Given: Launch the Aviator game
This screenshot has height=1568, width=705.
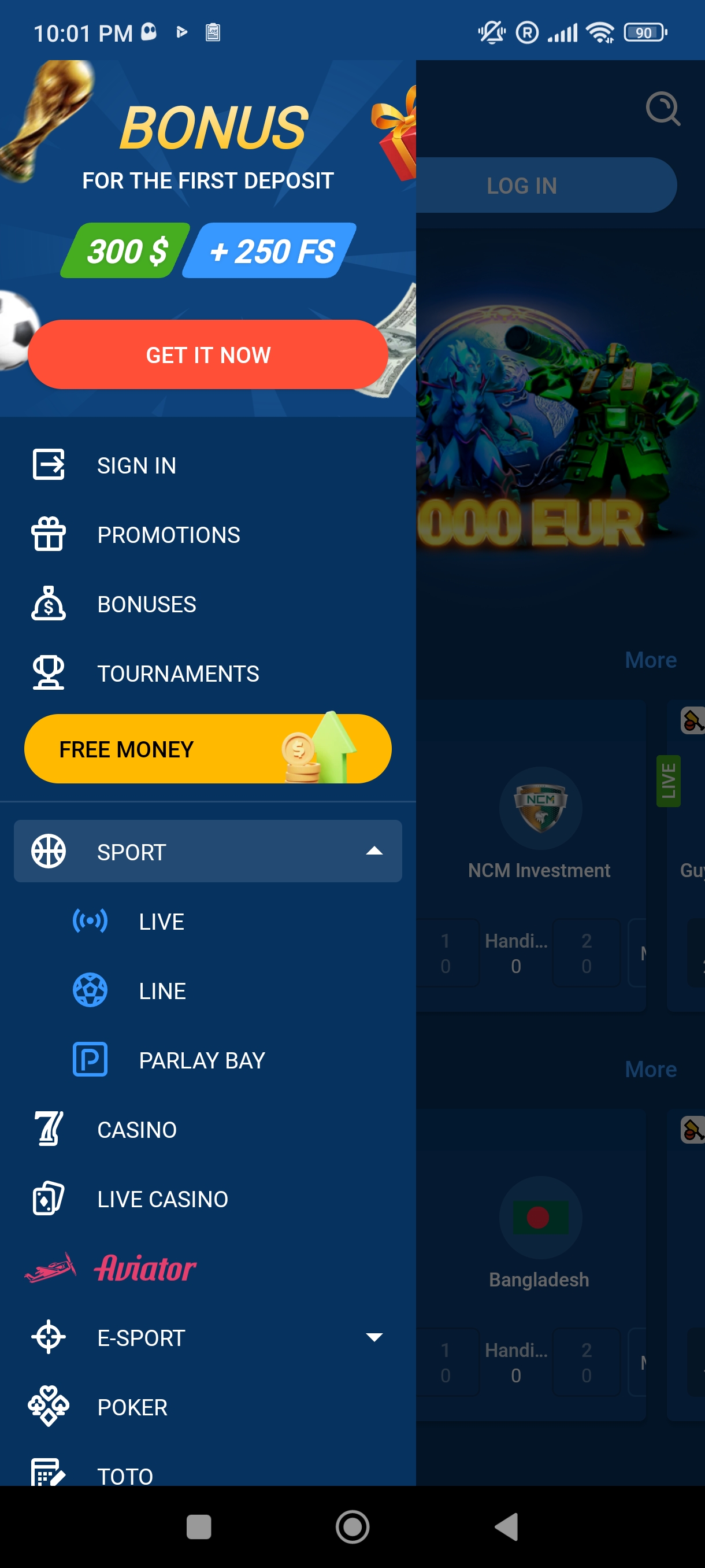Looking at the screenshot, I should point(145,1269).
